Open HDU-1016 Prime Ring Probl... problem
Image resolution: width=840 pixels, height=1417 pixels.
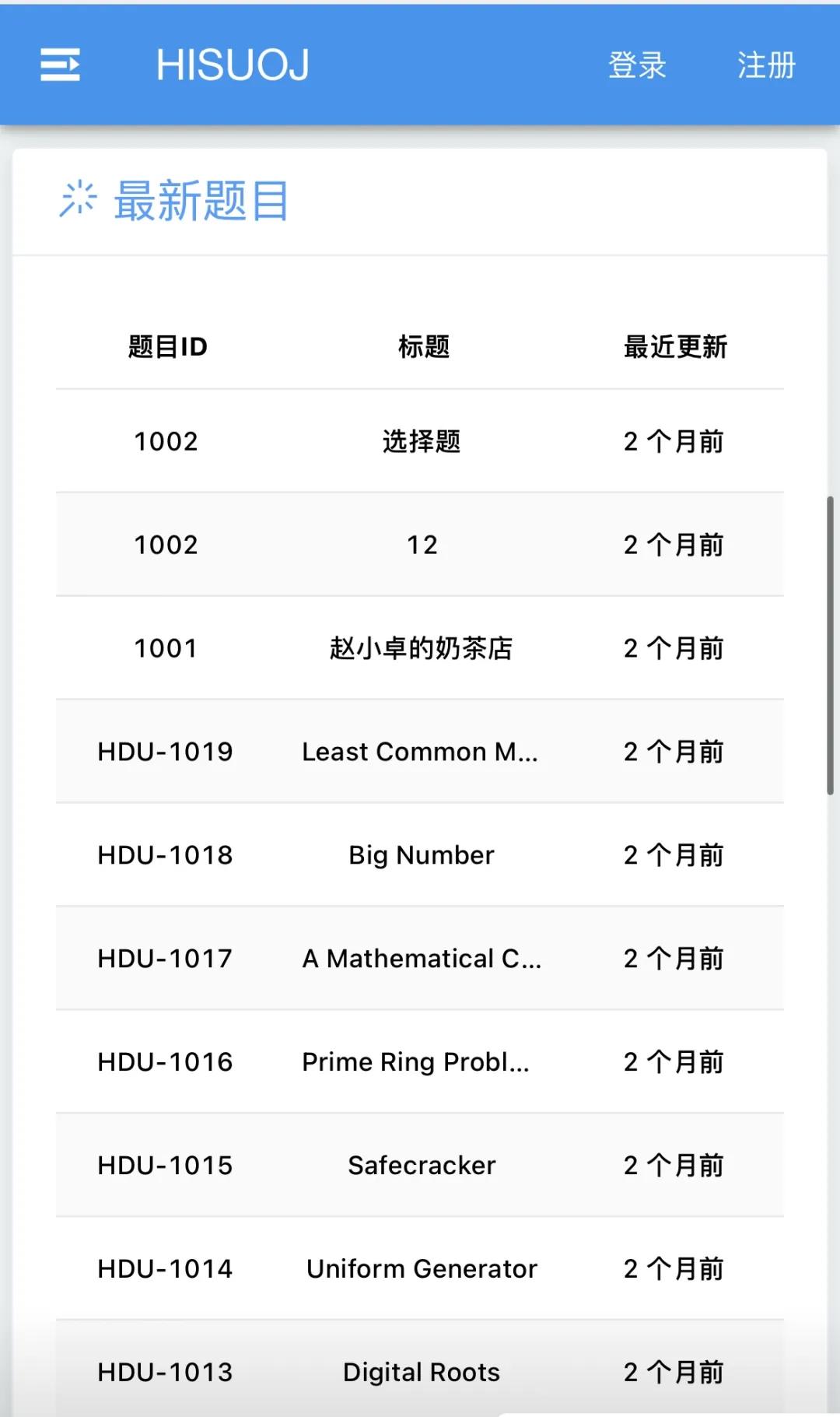pos(420,1062)
